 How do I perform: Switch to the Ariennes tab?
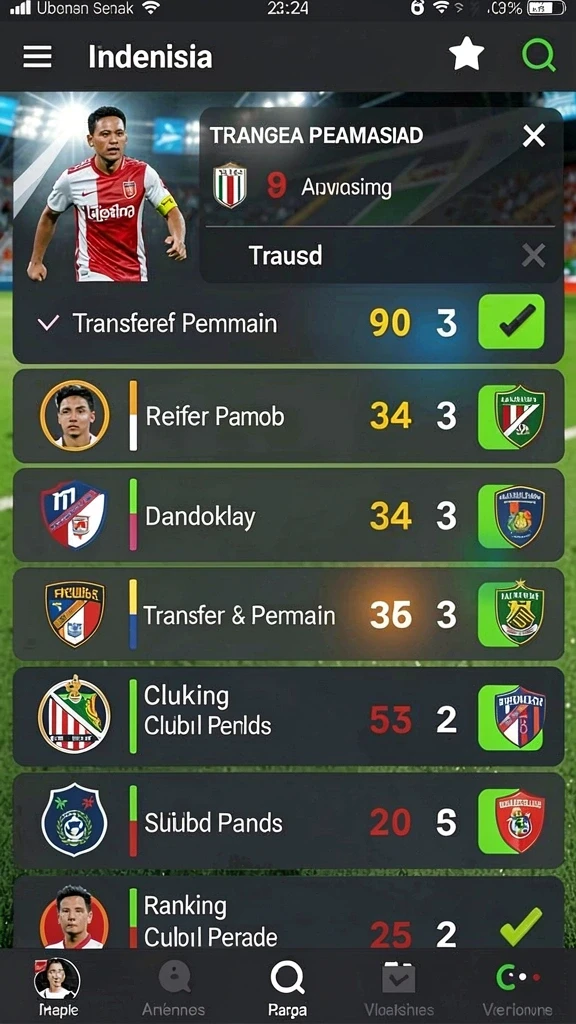[x=174, y=987]
